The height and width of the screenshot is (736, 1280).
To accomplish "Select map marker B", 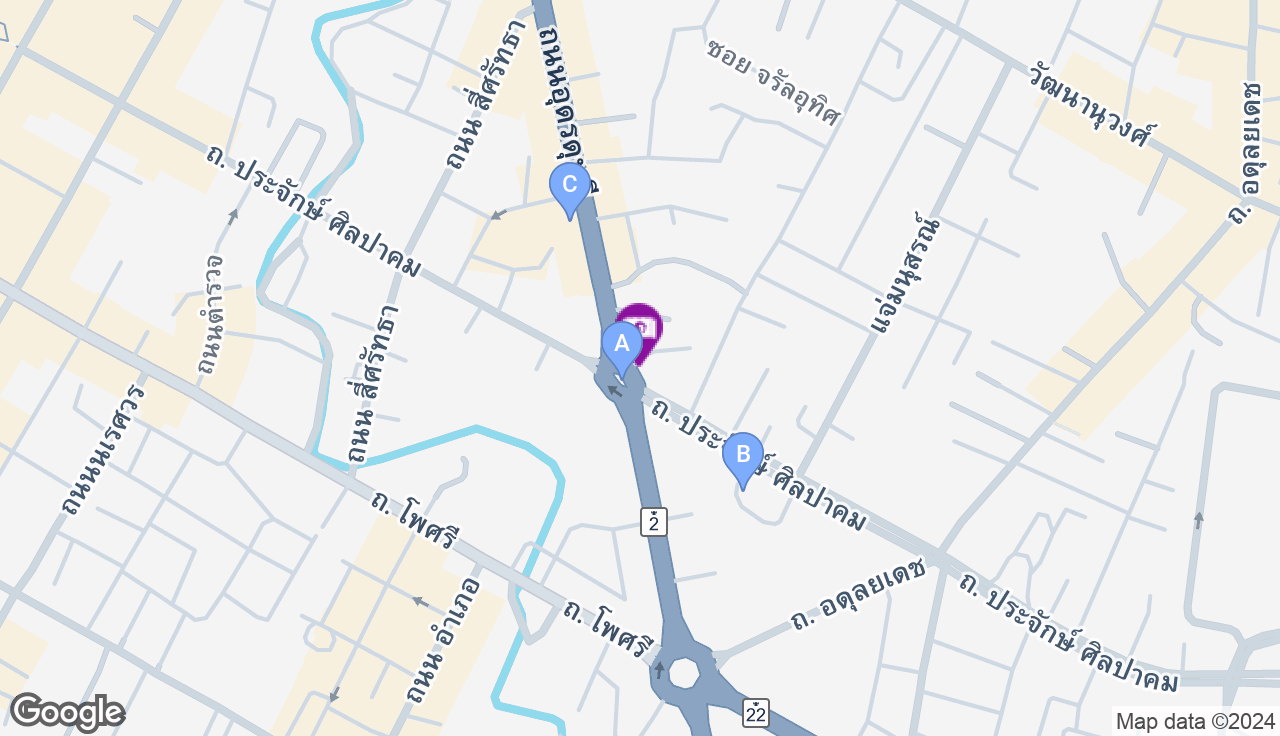I will [743, 456].
